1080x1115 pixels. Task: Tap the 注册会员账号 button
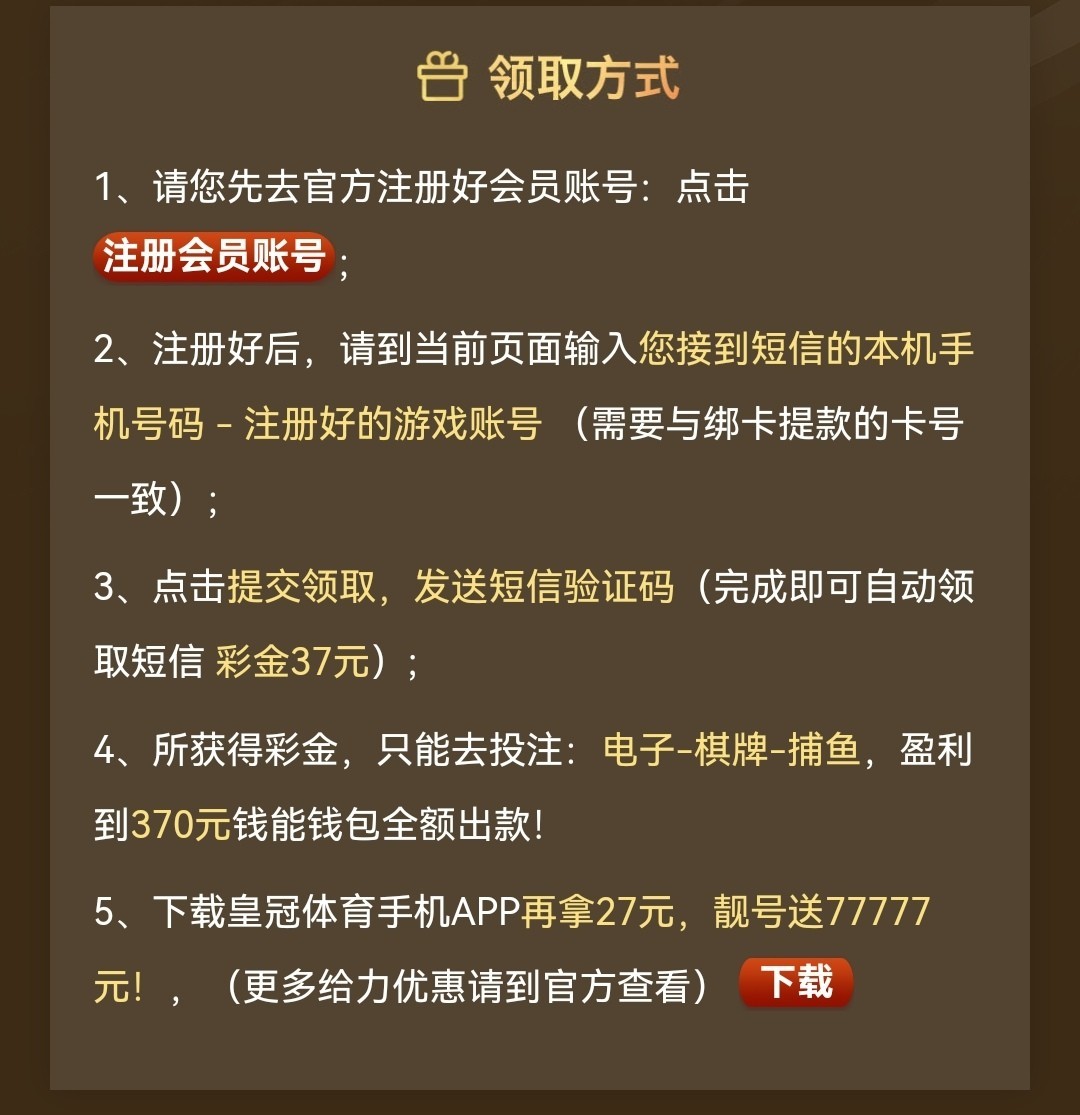(x=214, y=257)
